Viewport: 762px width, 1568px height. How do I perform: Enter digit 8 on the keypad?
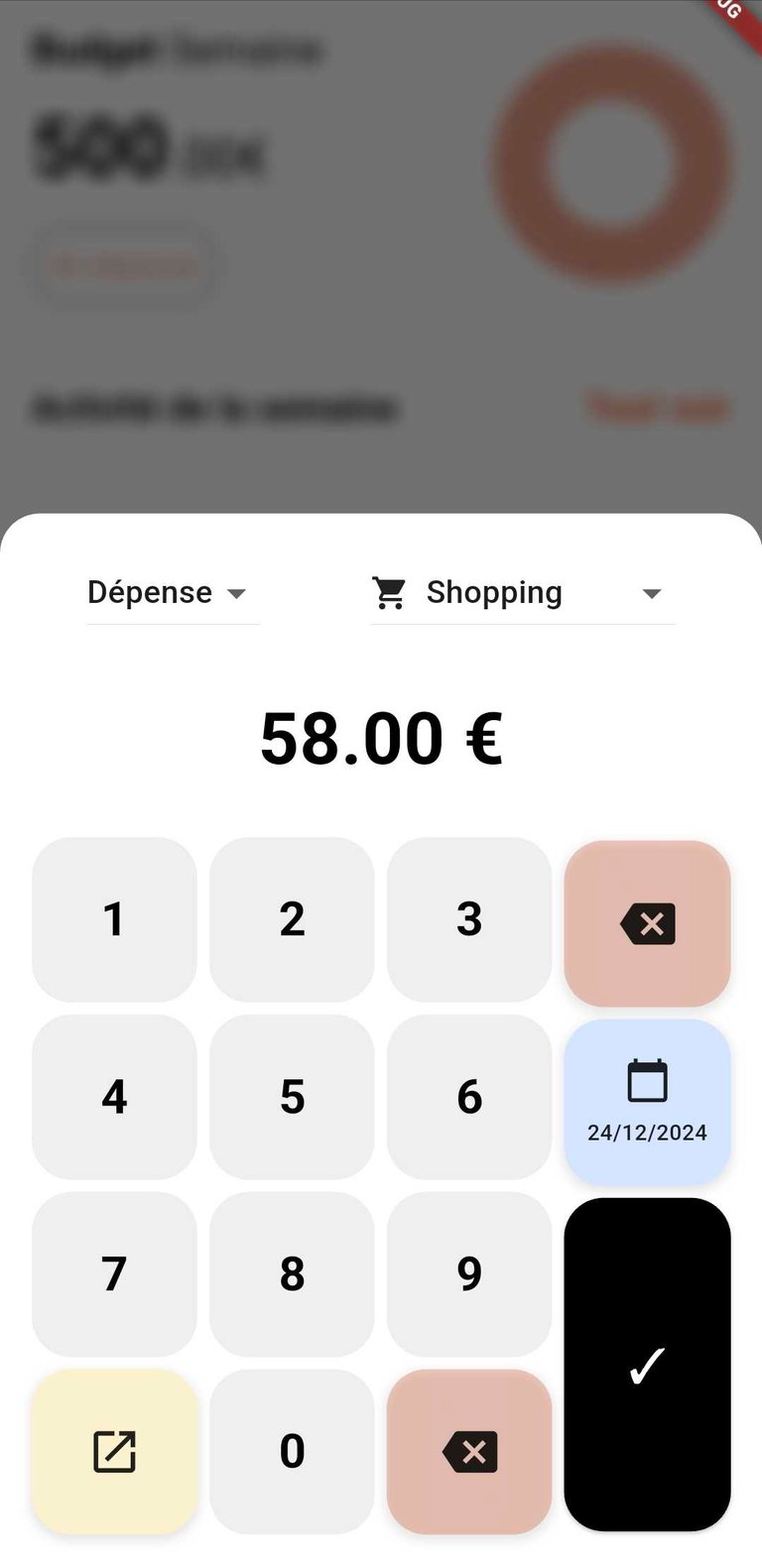[x=292, y=1274]
